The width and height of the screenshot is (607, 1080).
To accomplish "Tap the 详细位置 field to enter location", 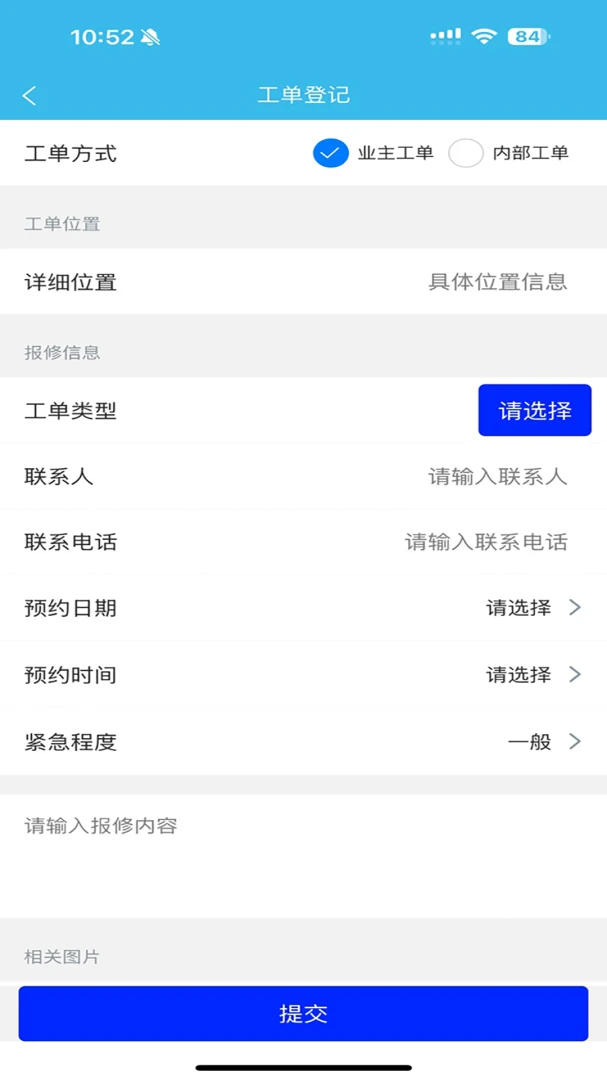I will pyautogui.click(x=303, y=282).
